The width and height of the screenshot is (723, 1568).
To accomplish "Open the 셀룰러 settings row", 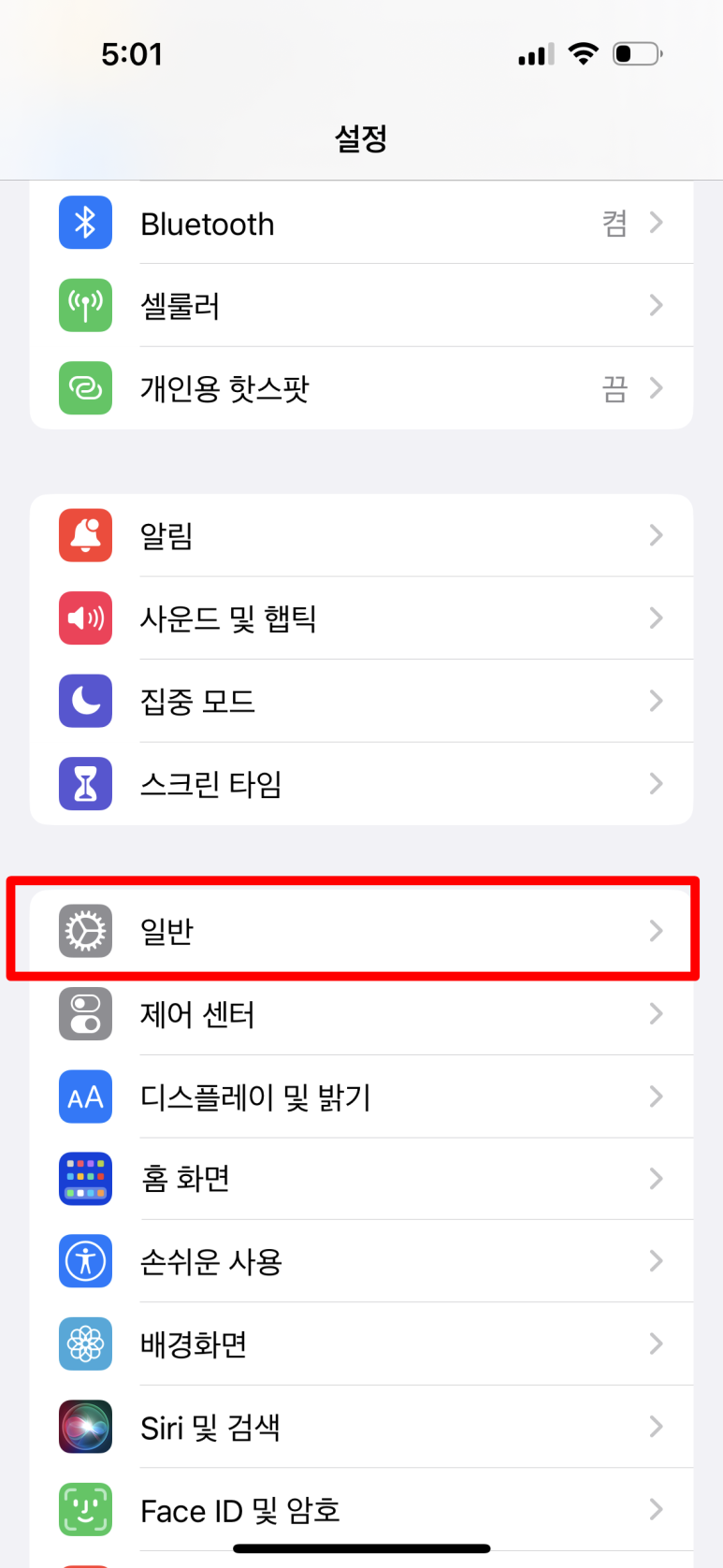I will (x=361, y=305).
